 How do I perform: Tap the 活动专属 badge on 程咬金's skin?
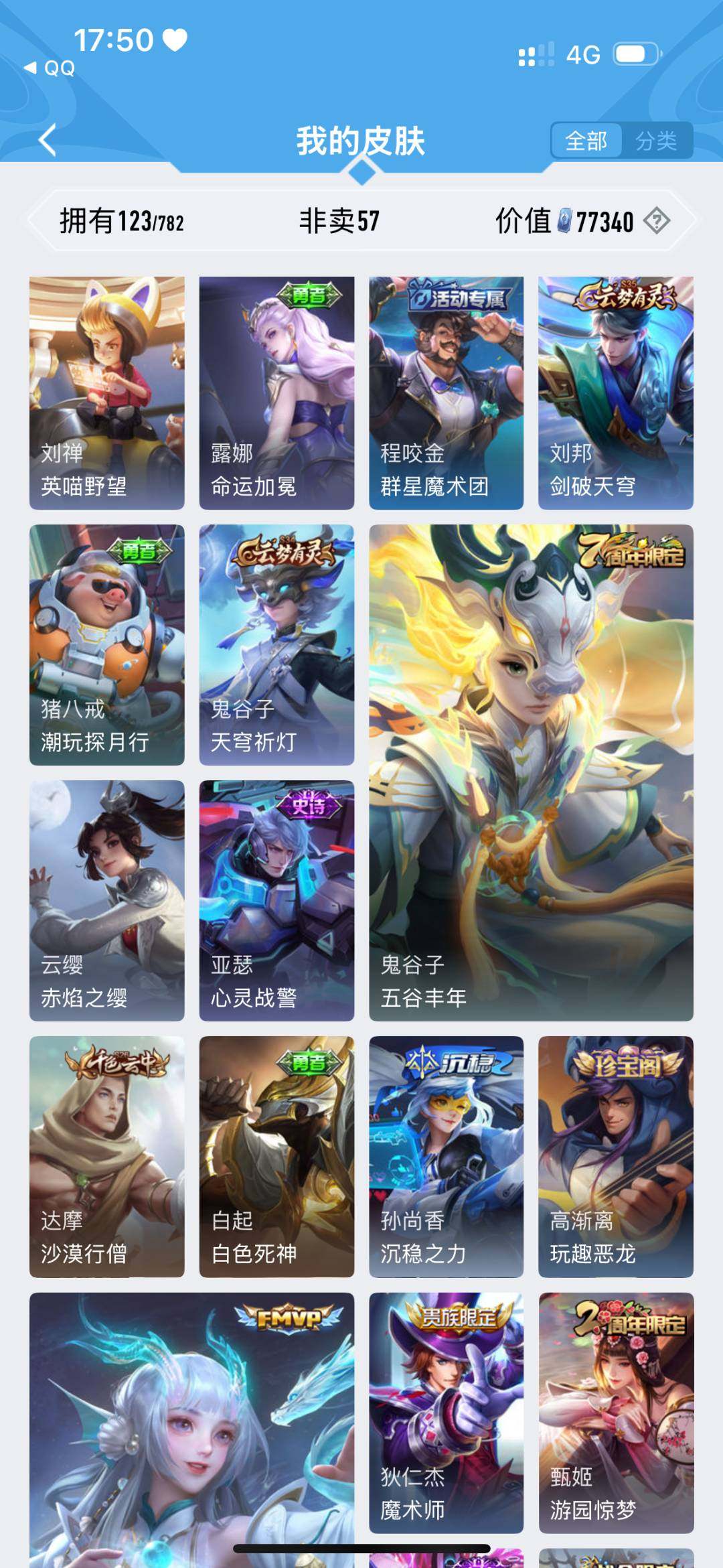click(x=459, y=297)
